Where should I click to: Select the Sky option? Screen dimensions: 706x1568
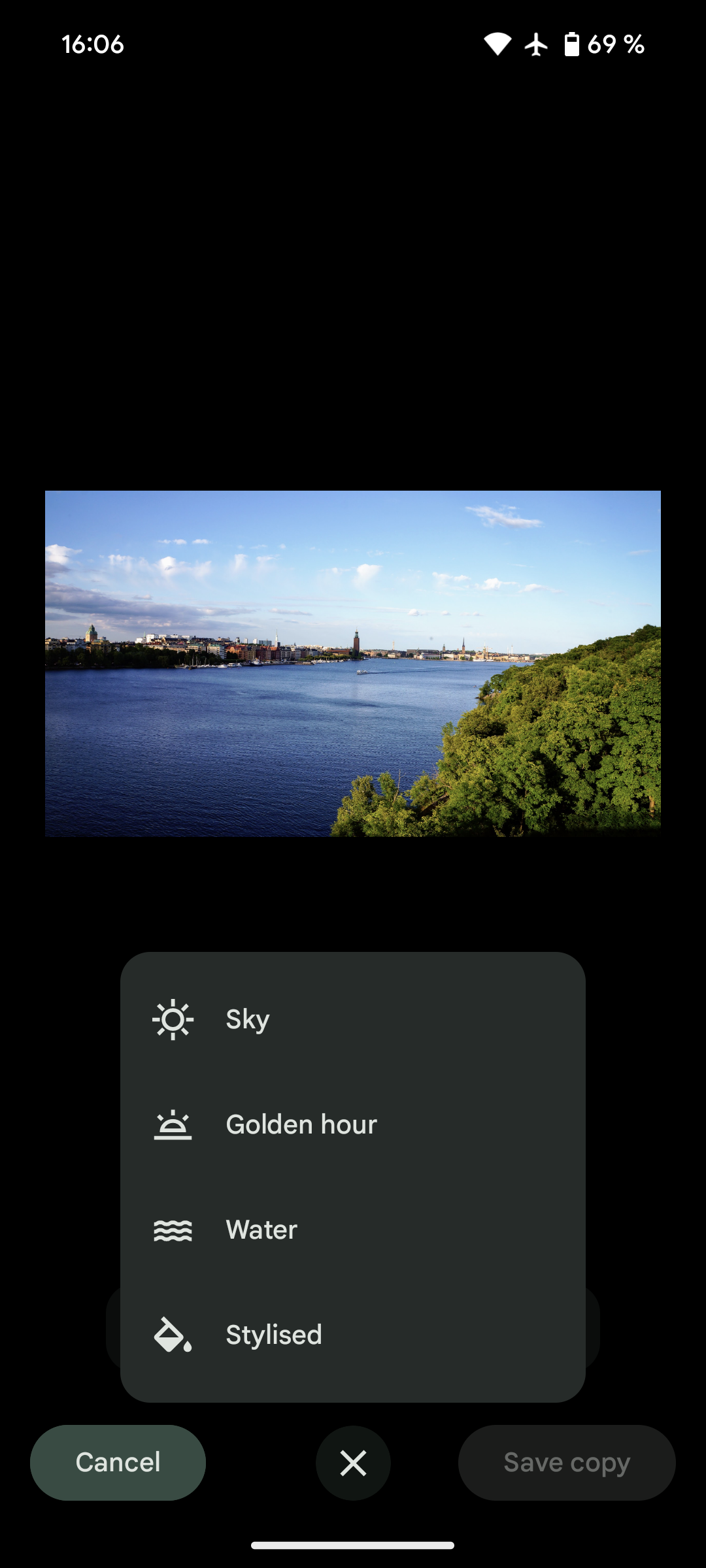pos(353,1019)
